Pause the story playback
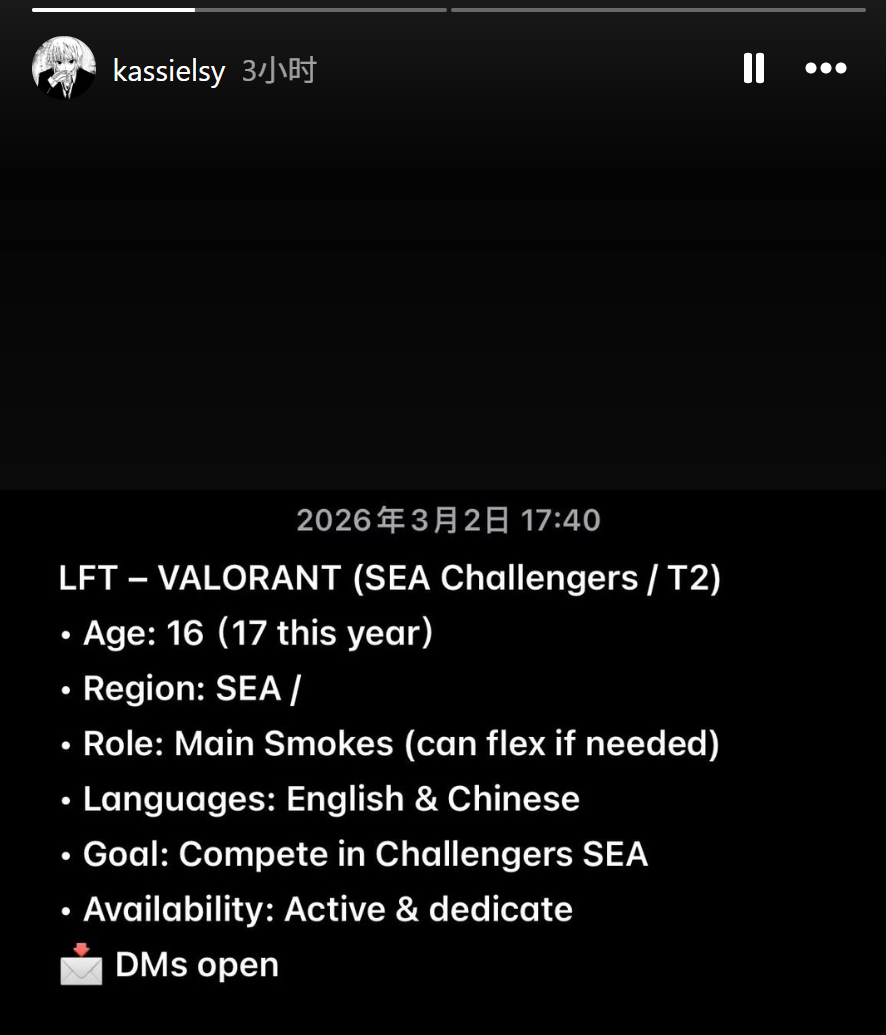The image size is (886, 1035). point(753,68)
